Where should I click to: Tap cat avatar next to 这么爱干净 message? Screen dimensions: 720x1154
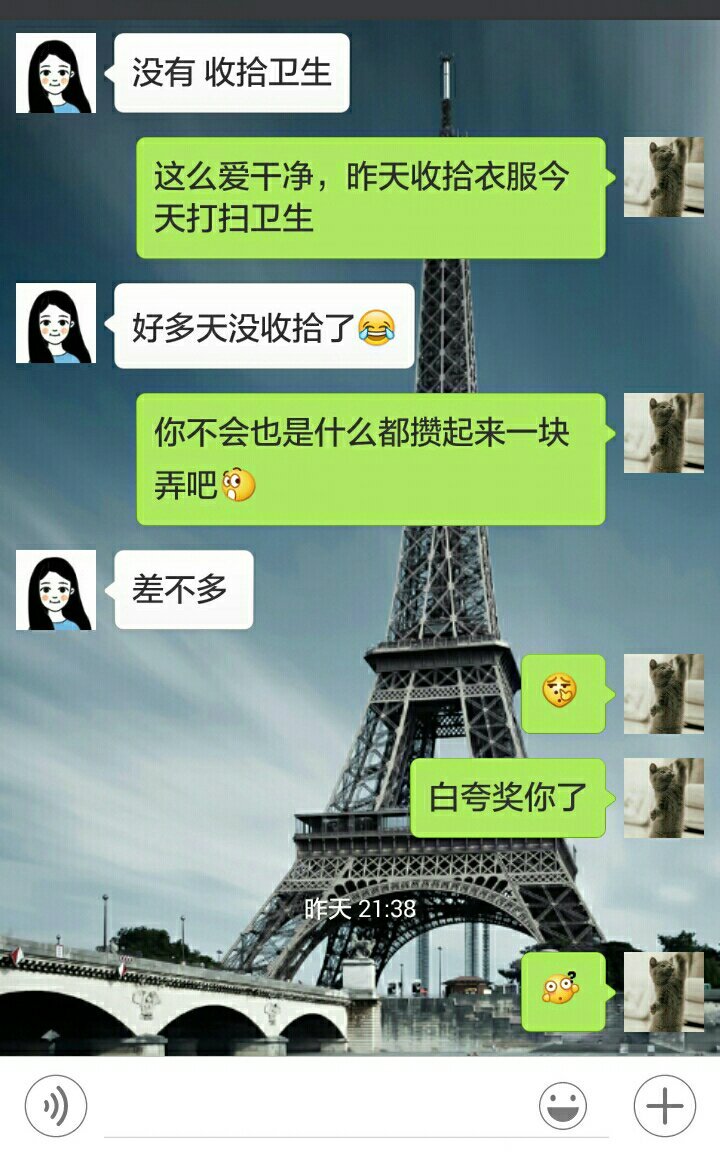pyautogui.click(x=664, y=177)
